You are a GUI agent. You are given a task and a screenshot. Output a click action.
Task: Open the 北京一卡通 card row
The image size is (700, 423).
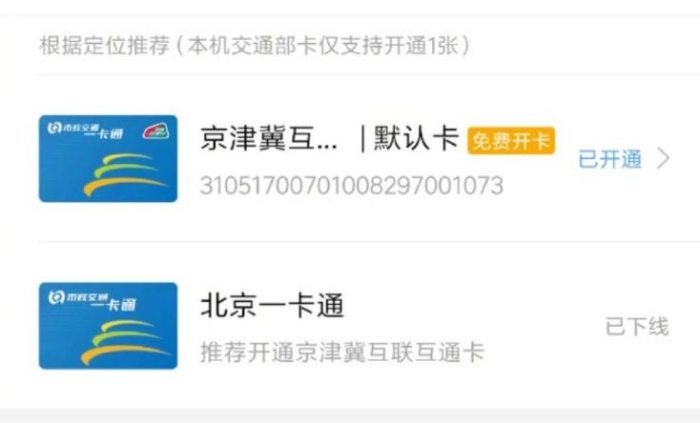pos(350,326)
